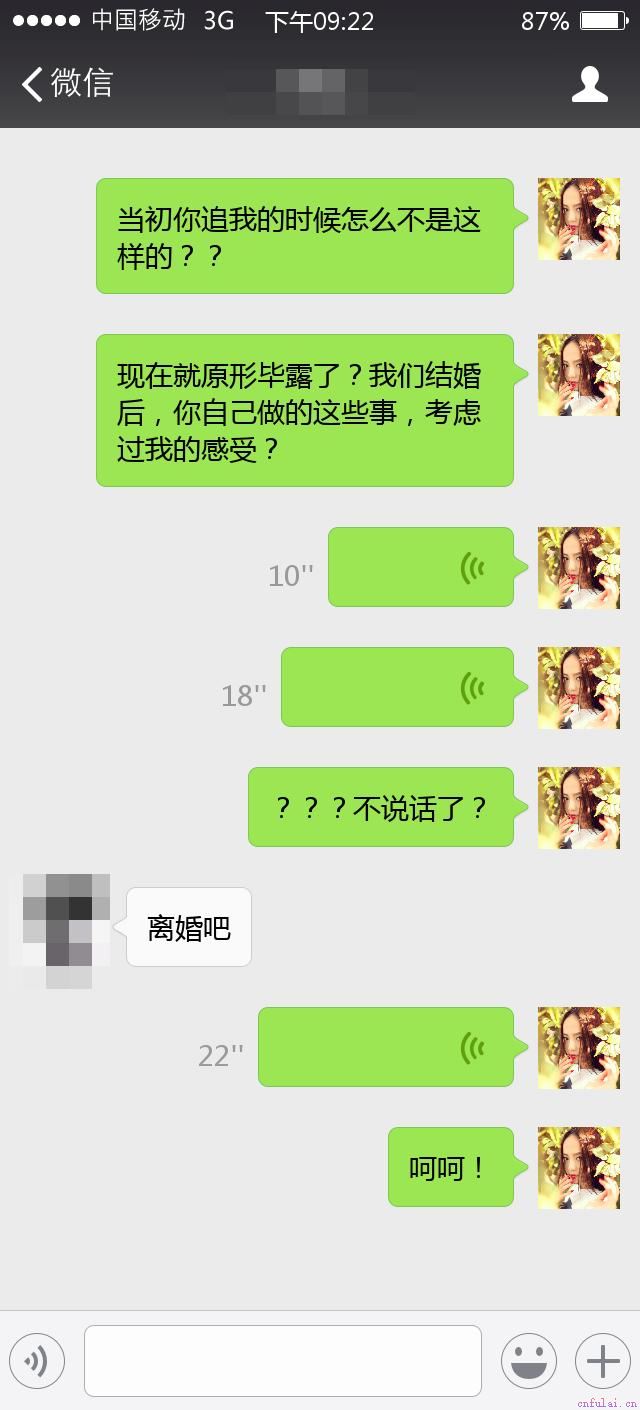The height and width of the screenshot is (1410, 640).
Task: Go back to the 微信 chat list
Action: pos(66,83)
